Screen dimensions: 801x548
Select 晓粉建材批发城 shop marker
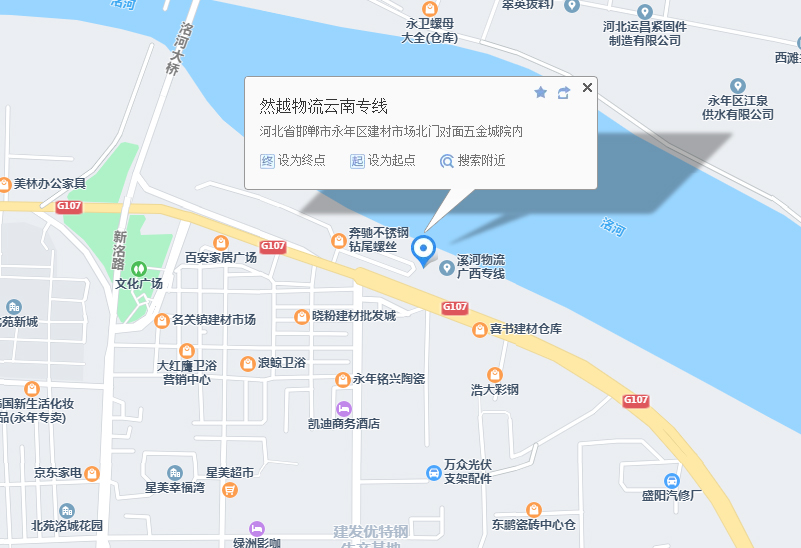tap(301, 316)
